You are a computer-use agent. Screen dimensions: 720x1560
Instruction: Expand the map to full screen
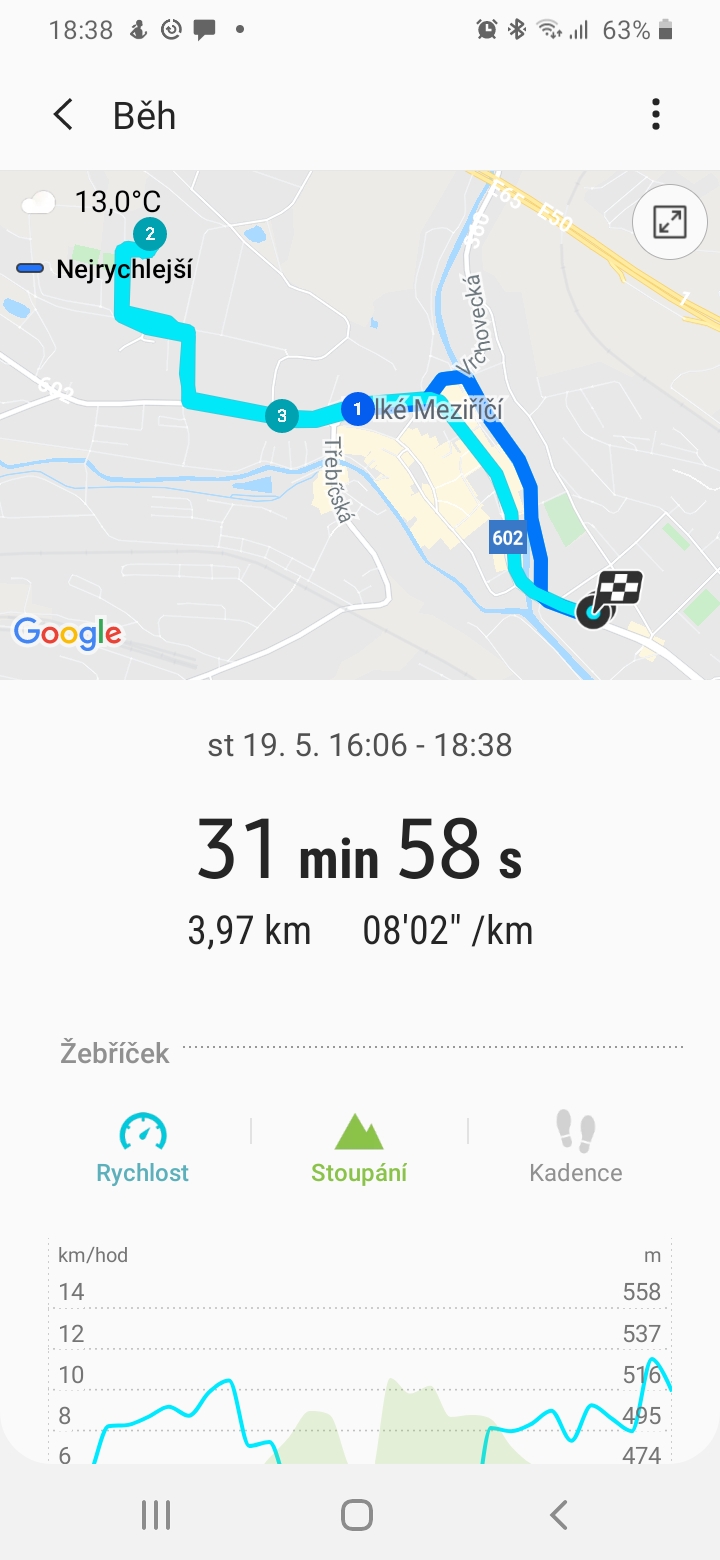[x=669, y=222]
